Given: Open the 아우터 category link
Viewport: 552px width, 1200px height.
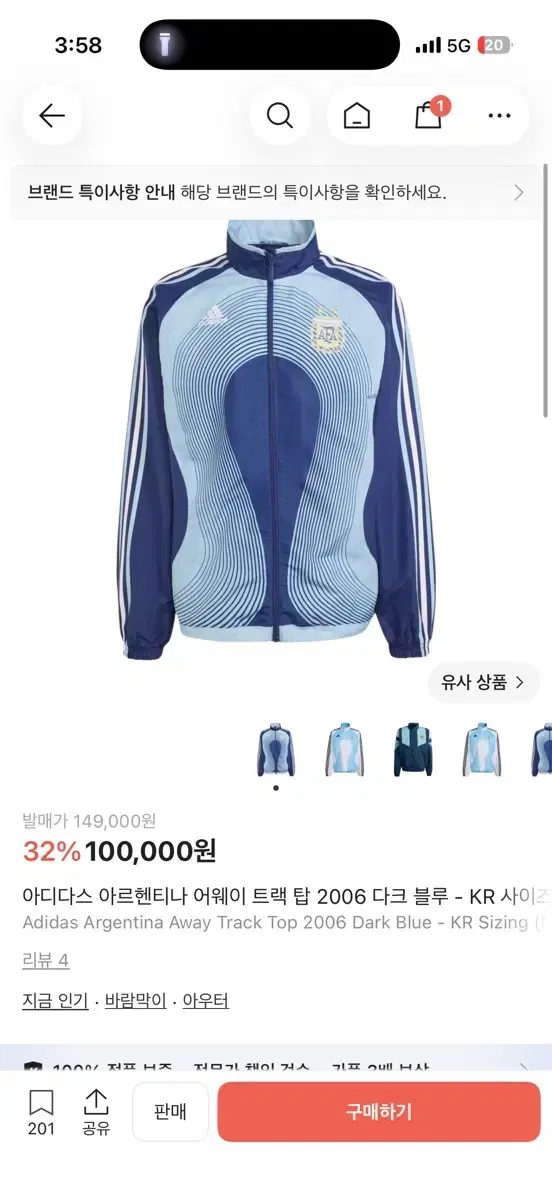Looking at the screenshot, I should (x=206, y=1000).
